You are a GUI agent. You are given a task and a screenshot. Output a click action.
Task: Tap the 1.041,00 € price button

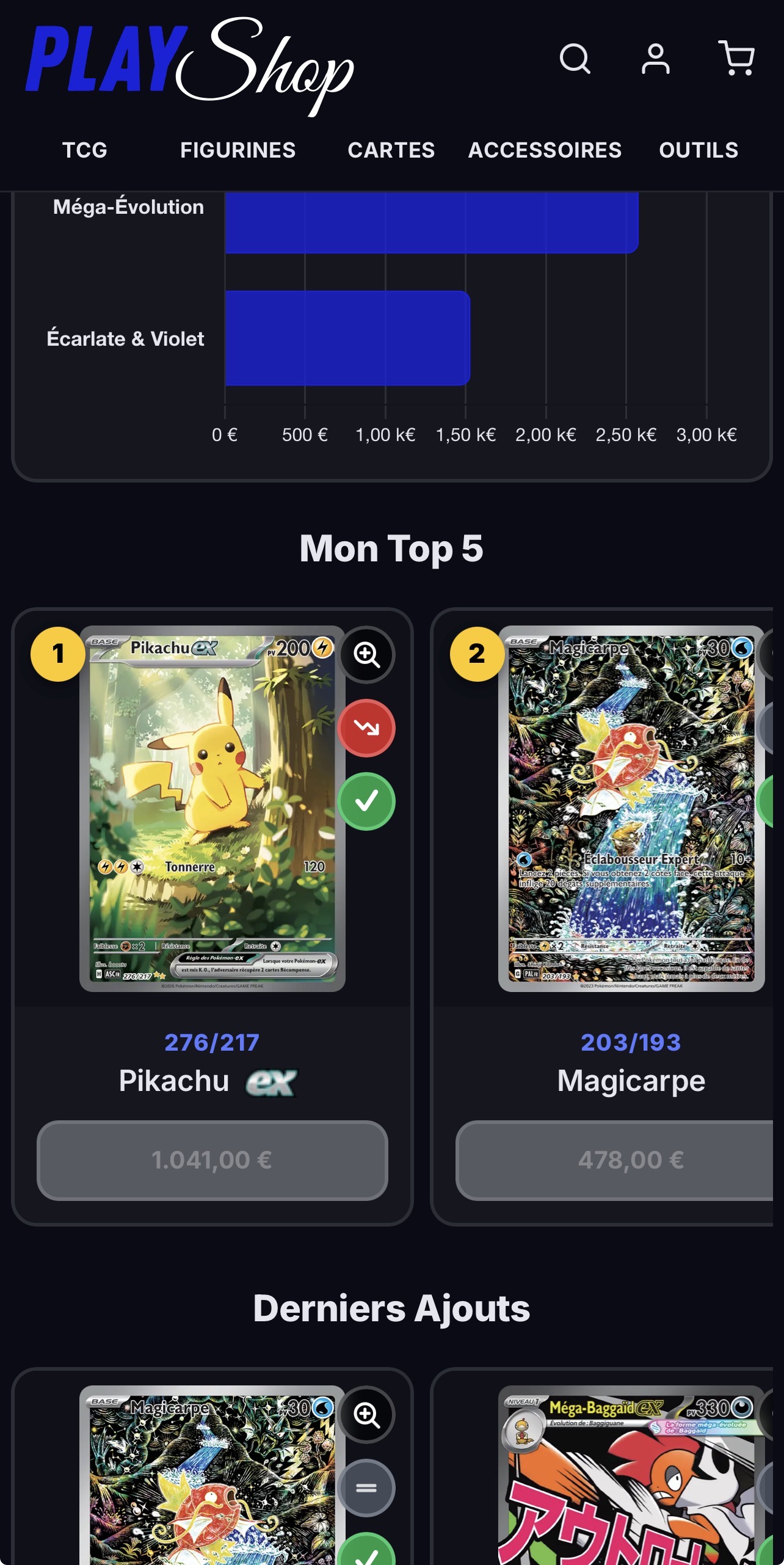pyautogui.click(x=212, y=1160)
